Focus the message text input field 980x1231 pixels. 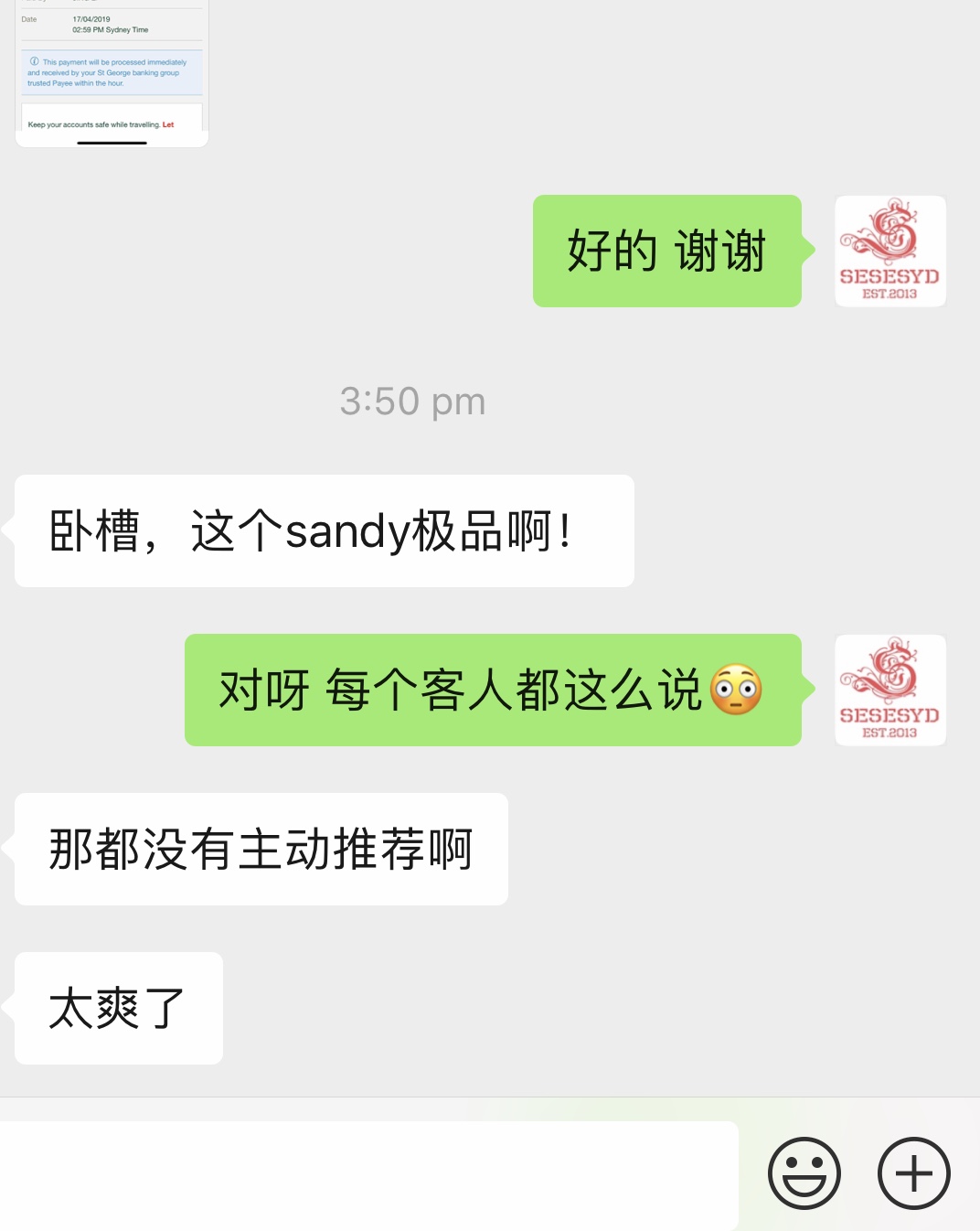coord(368,1174)
